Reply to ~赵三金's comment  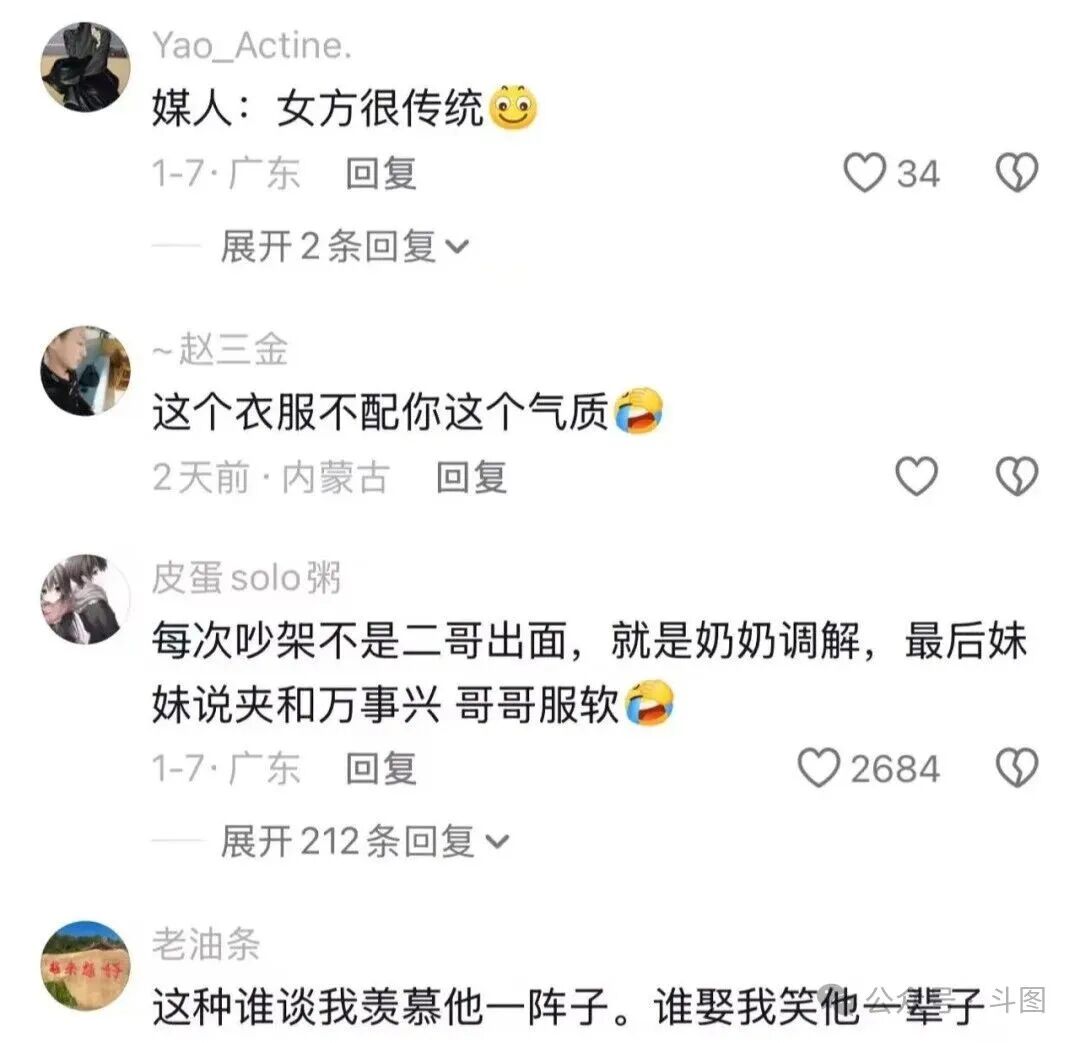[471, 478]
